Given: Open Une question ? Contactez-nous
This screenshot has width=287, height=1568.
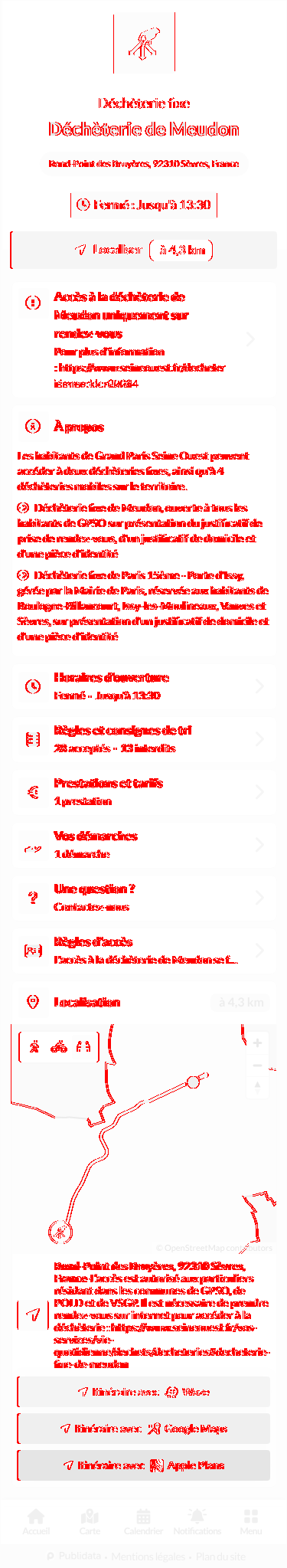Looking at the screenshot, I should click(x=143, y=897).
